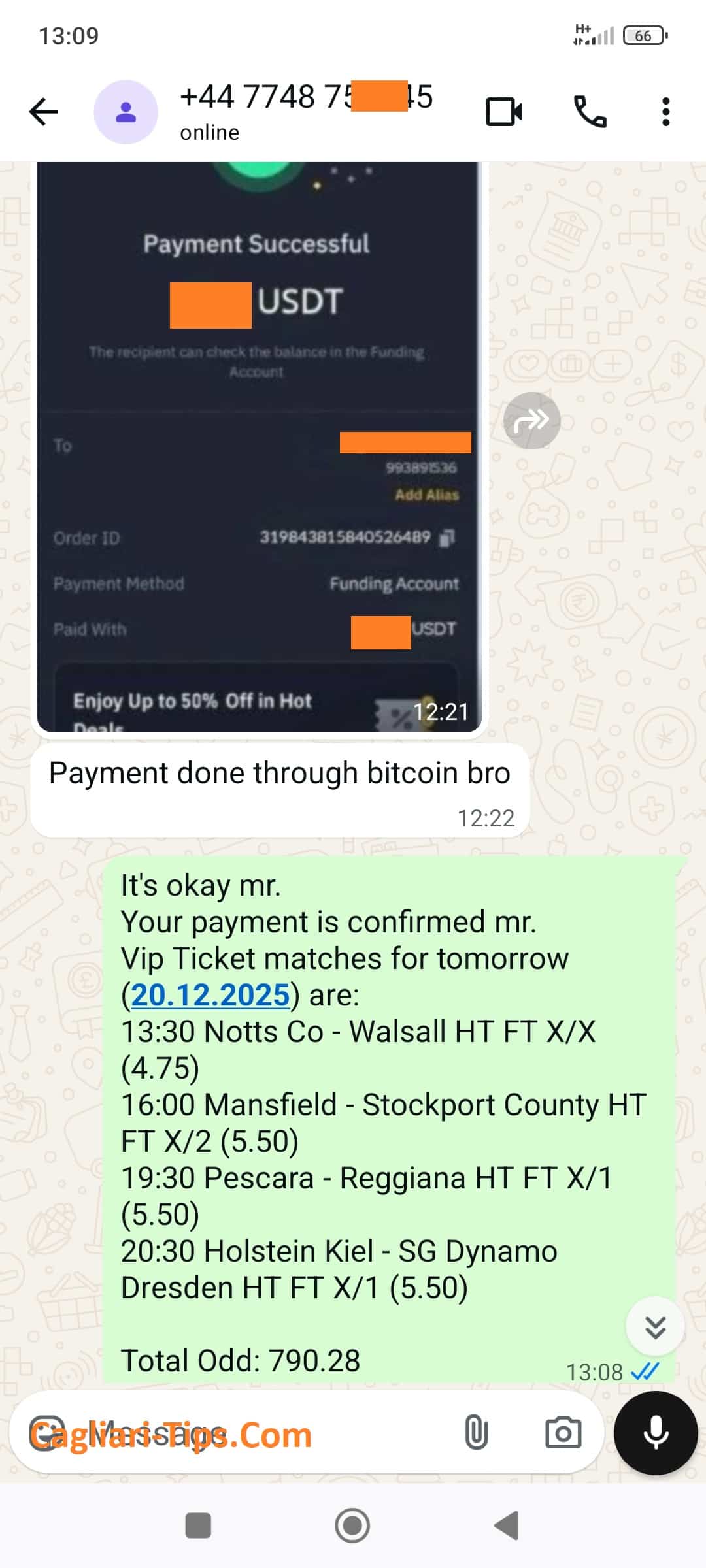Open the emoji picker

47,1433
